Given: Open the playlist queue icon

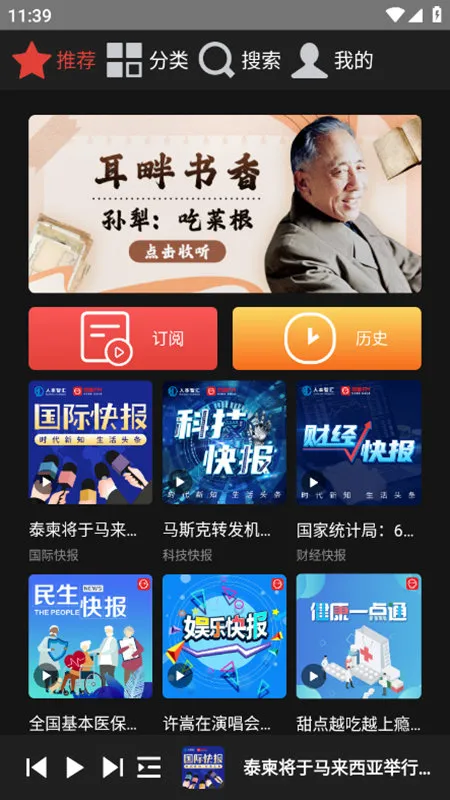Looking at the screenshot, I should [149, 767].
